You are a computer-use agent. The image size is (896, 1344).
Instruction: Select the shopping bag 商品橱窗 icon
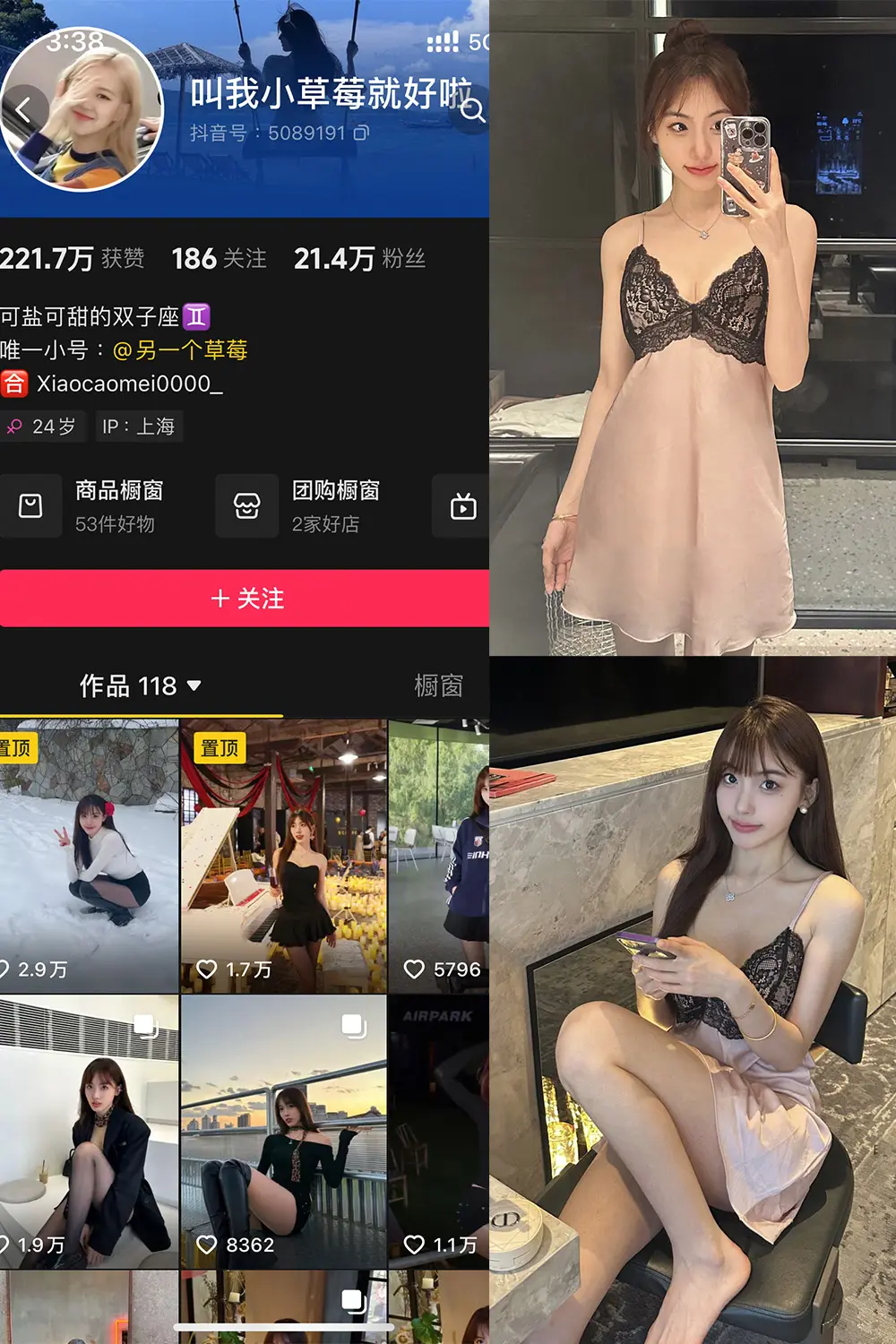click(x=30, y=505)
